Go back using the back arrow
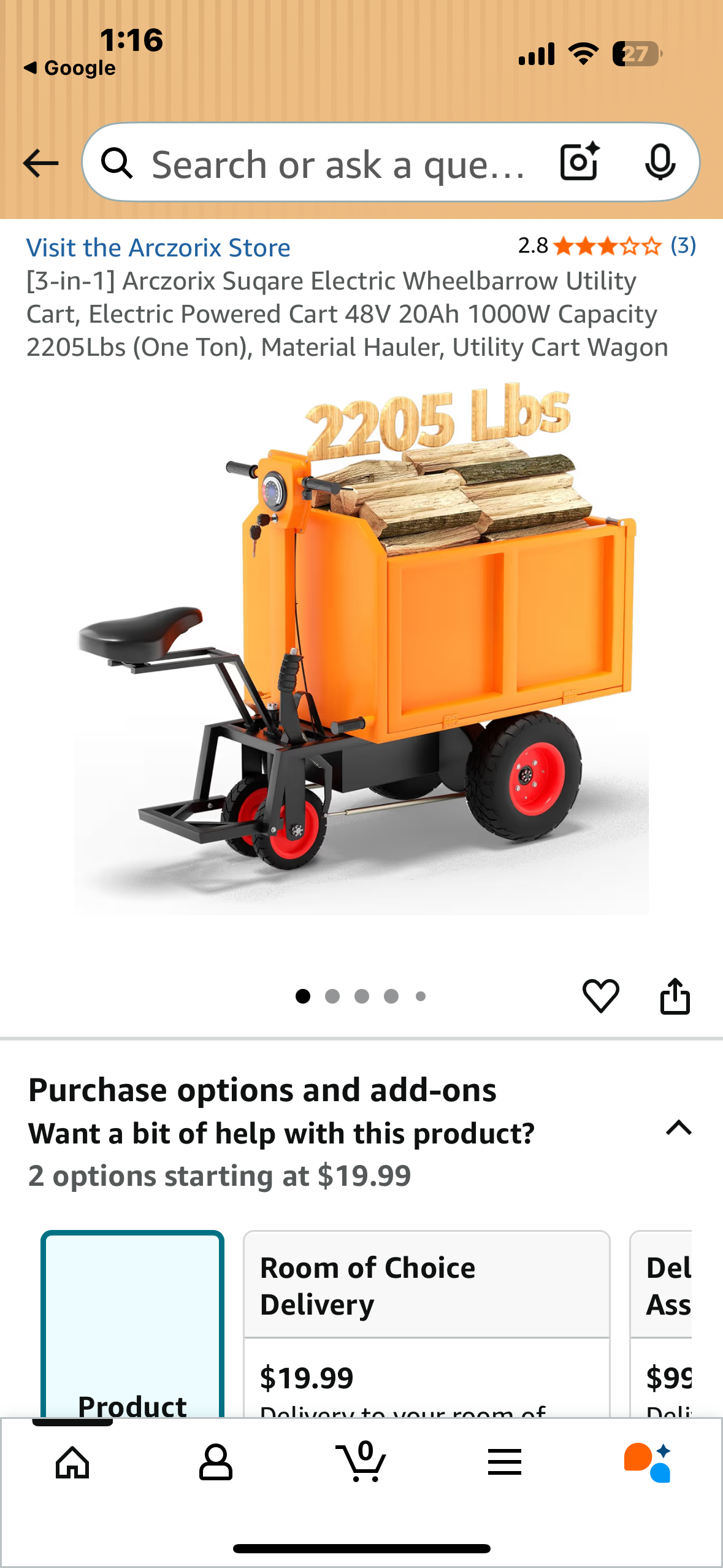 click(x=39, y=163)
